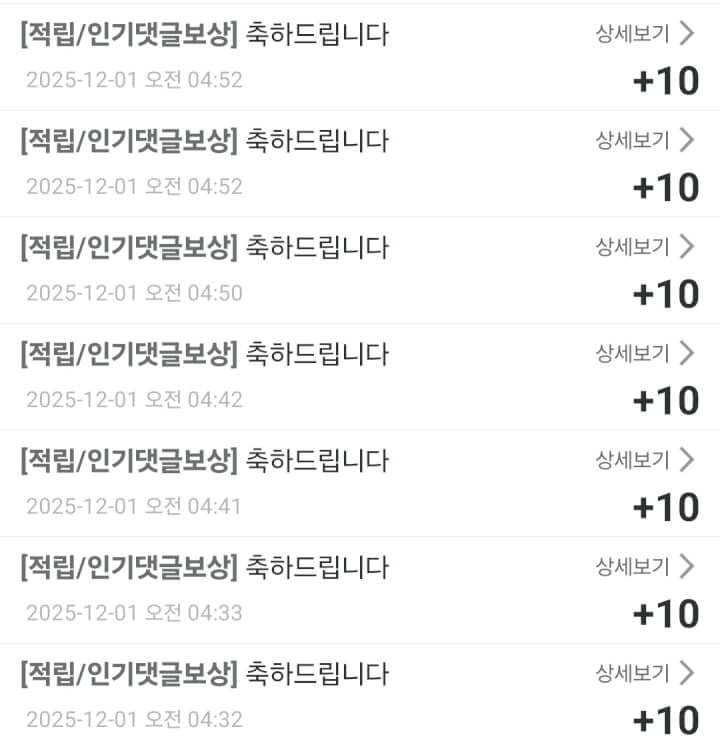The height and width of the screenshot is (745, 720).
Task: Open details of the 04:32 적립 entry
Action: tap(644, 673)
